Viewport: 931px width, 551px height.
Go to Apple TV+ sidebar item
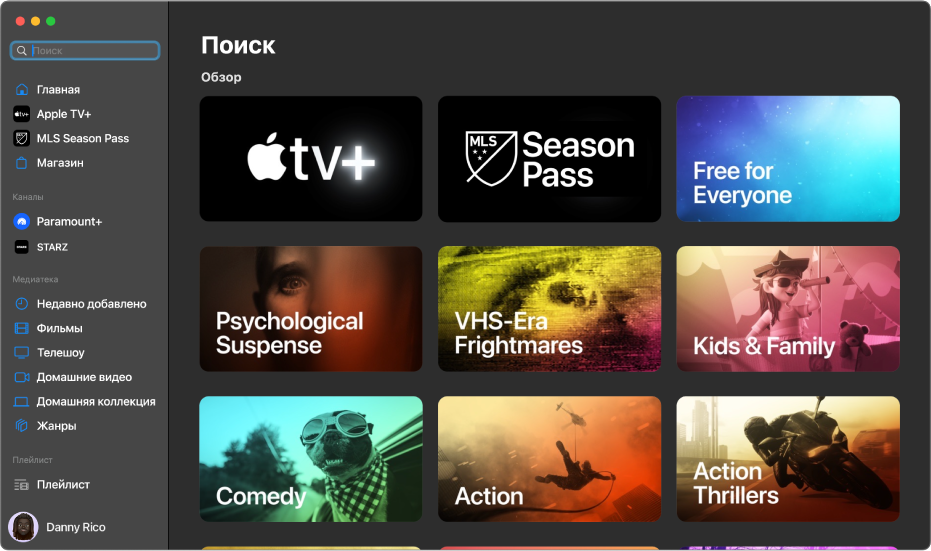point(63,114)
